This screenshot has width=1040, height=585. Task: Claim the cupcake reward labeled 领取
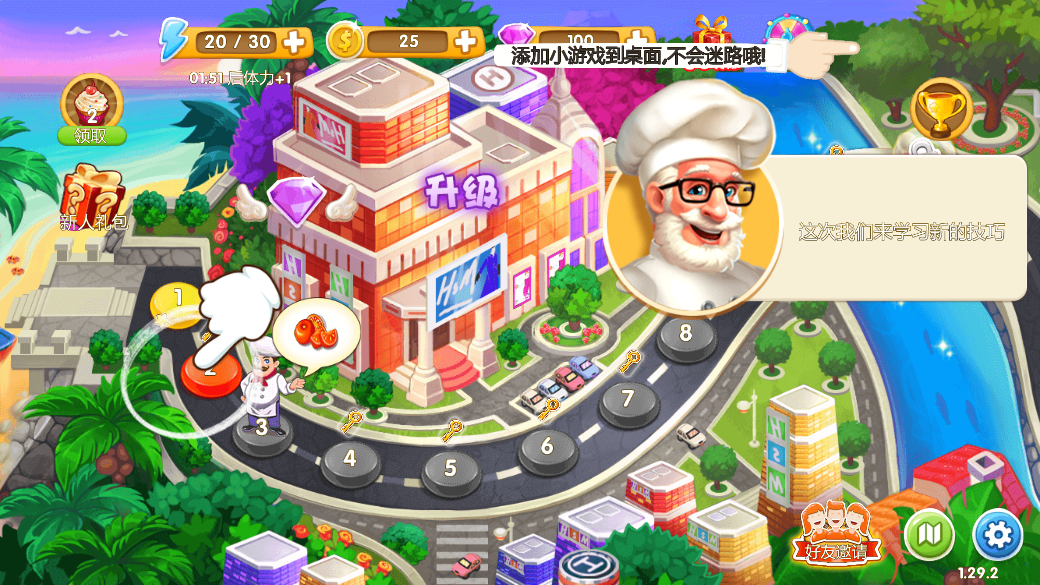[x=92, y=112]
